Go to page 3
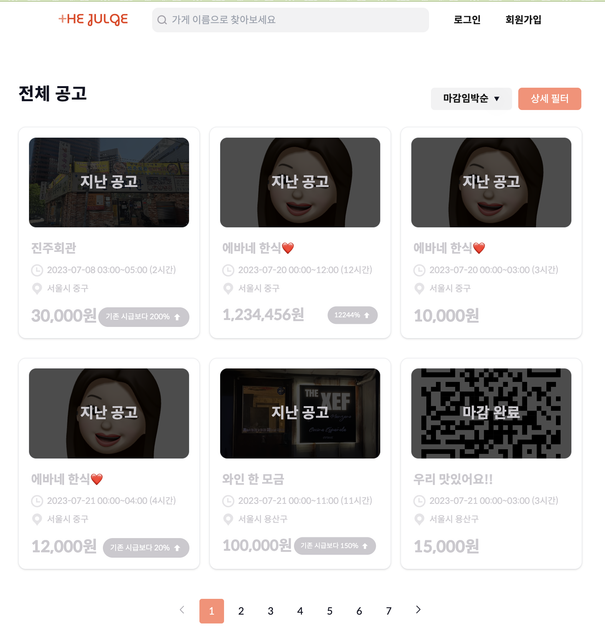 pos(270,611)
